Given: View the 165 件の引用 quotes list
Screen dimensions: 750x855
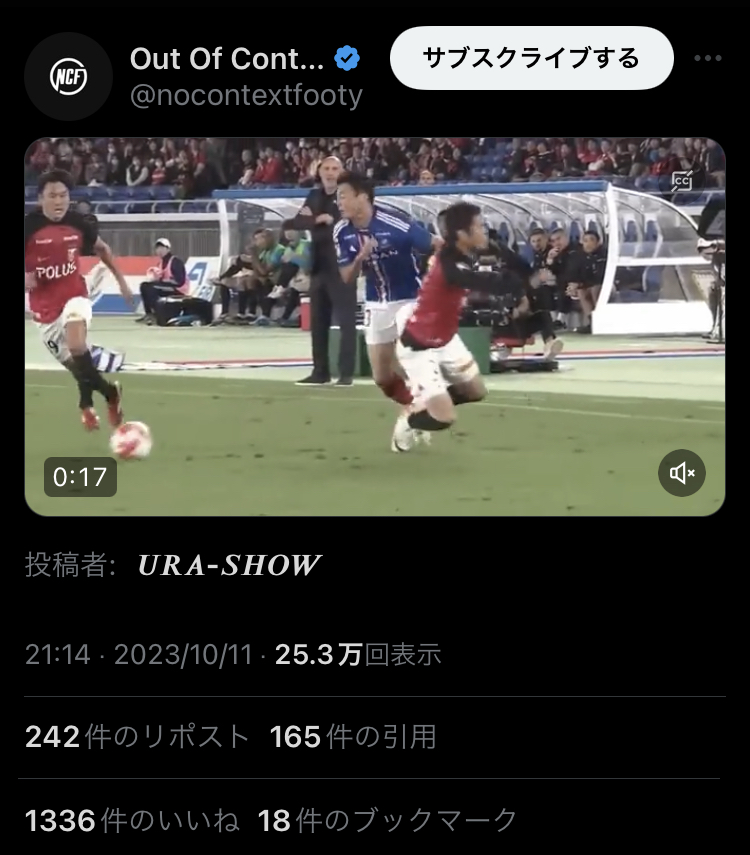Looking at the screenshot, I should pos(353,737).
